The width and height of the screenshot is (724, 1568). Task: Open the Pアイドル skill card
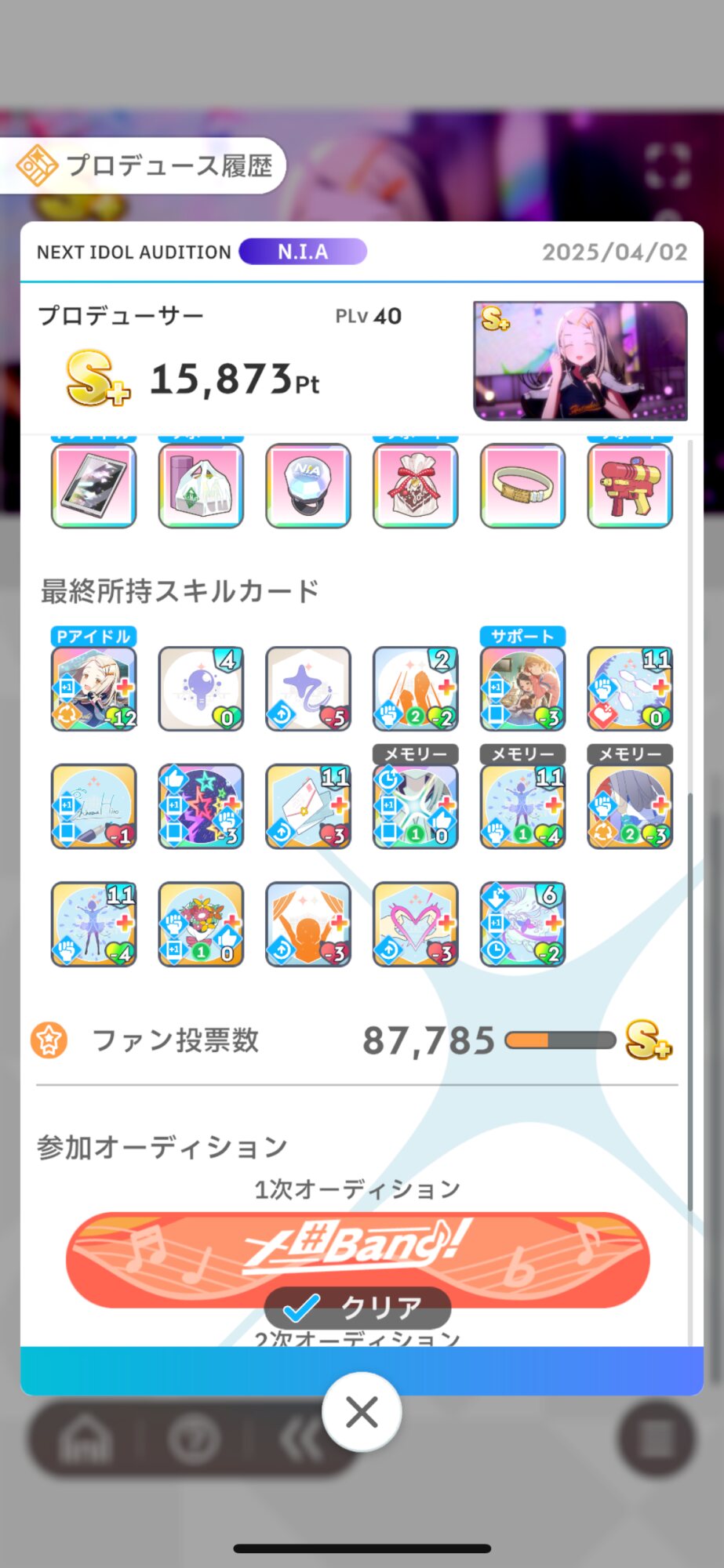pos(93,688)
